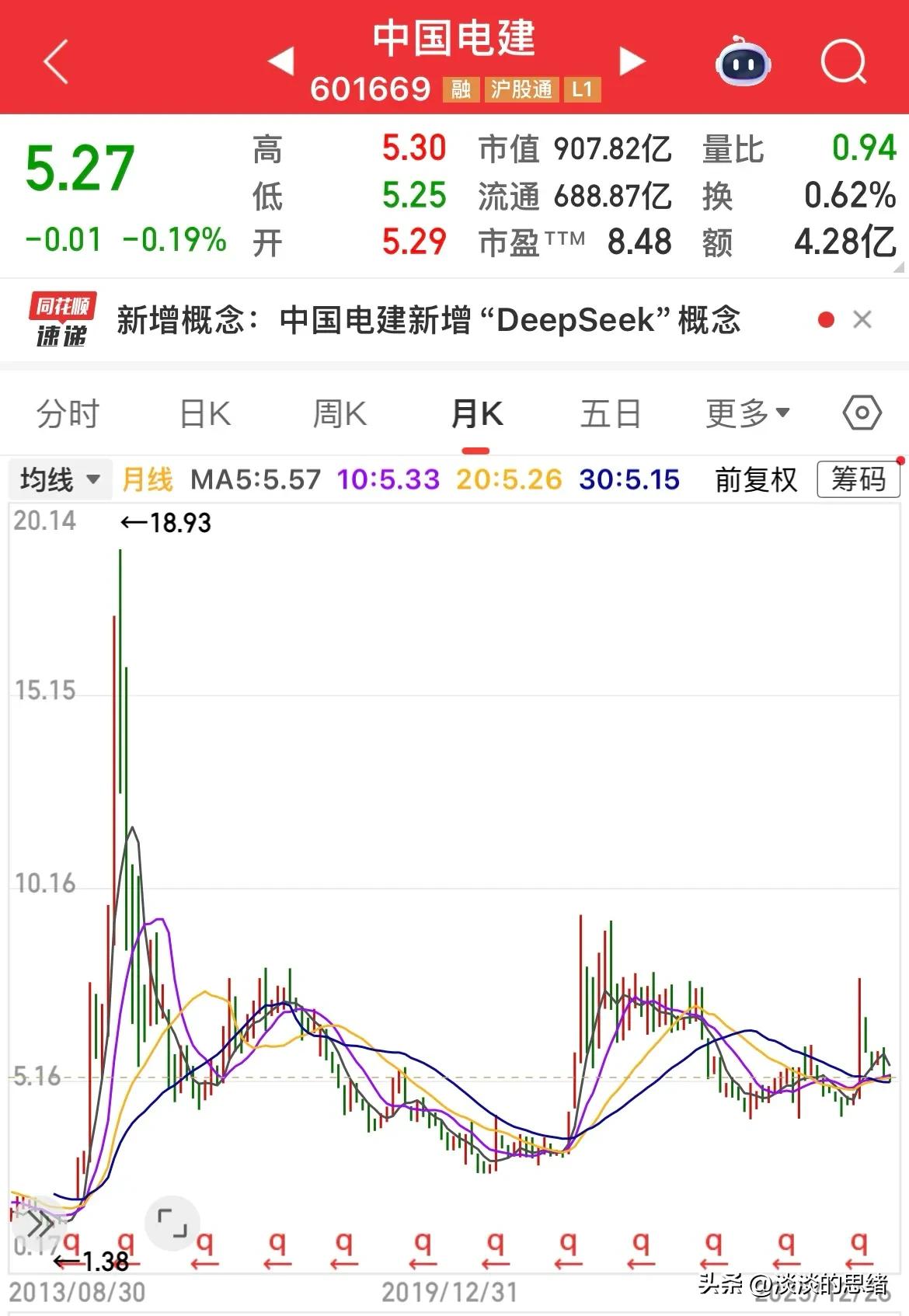Image resolution: width=909 pixels, height=1316 pixels.
Task: Toggle 前复权 price adjustment mode
Action: pyautogui.click(x=755, y=479)
